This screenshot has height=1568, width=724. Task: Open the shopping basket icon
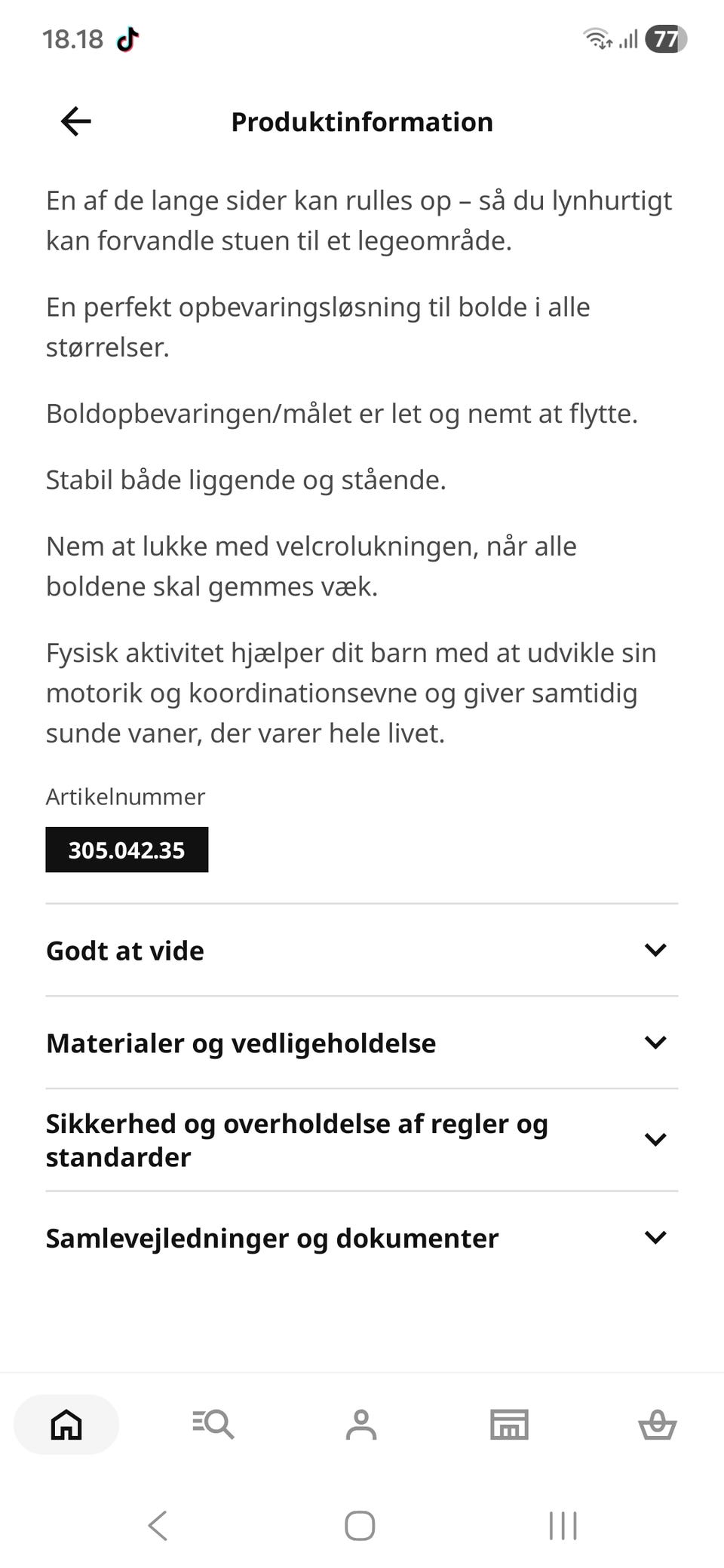(658, 1425)
